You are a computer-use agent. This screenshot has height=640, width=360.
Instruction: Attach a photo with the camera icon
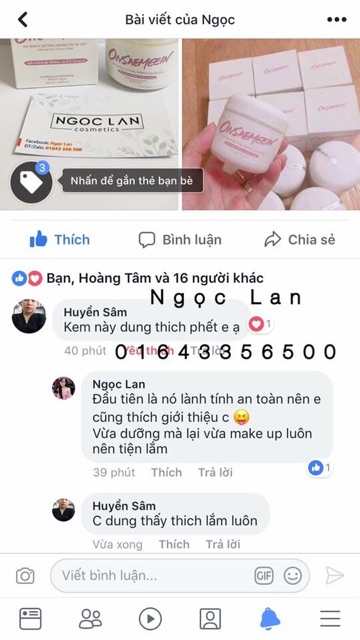point(25,576)
